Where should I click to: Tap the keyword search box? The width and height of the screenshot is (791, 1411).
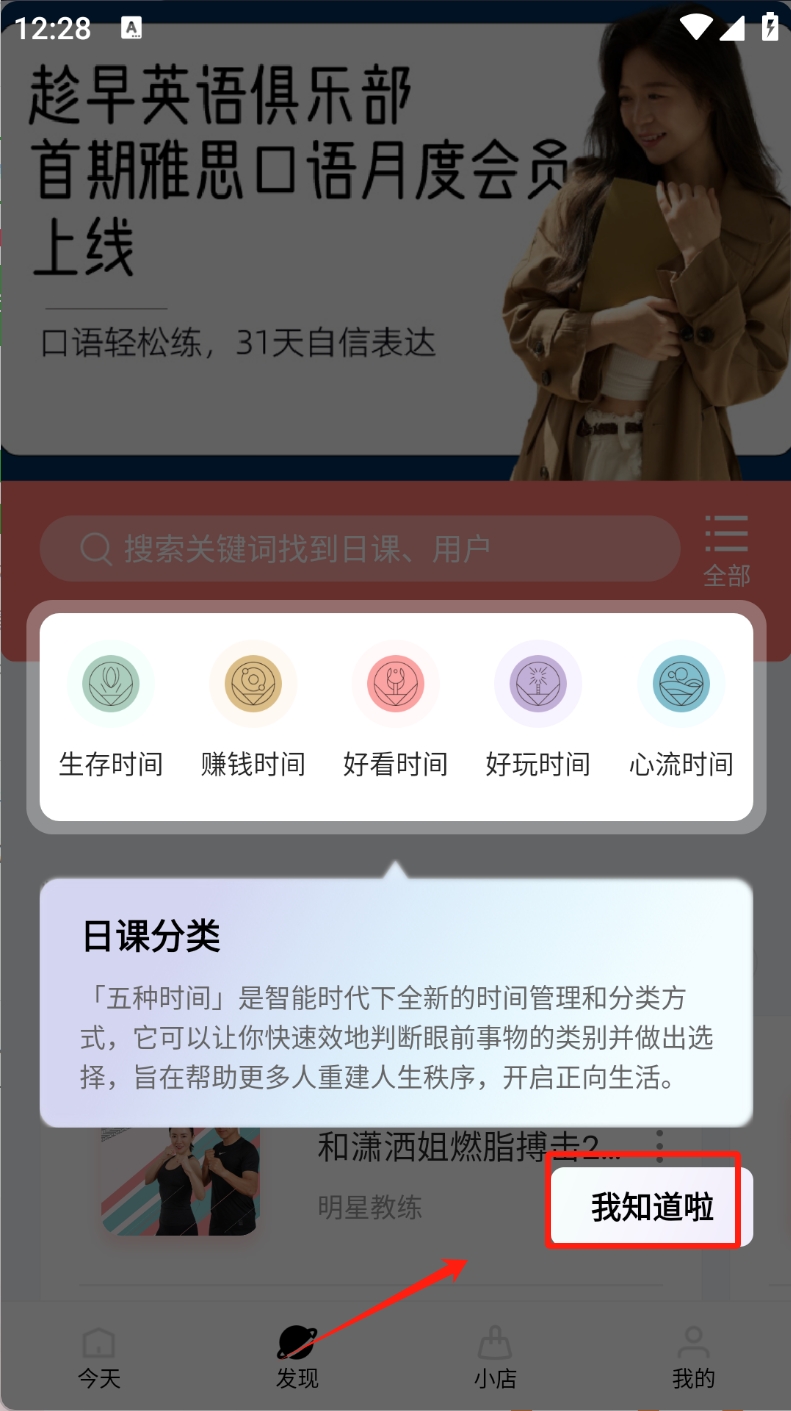tap(360, 548)
